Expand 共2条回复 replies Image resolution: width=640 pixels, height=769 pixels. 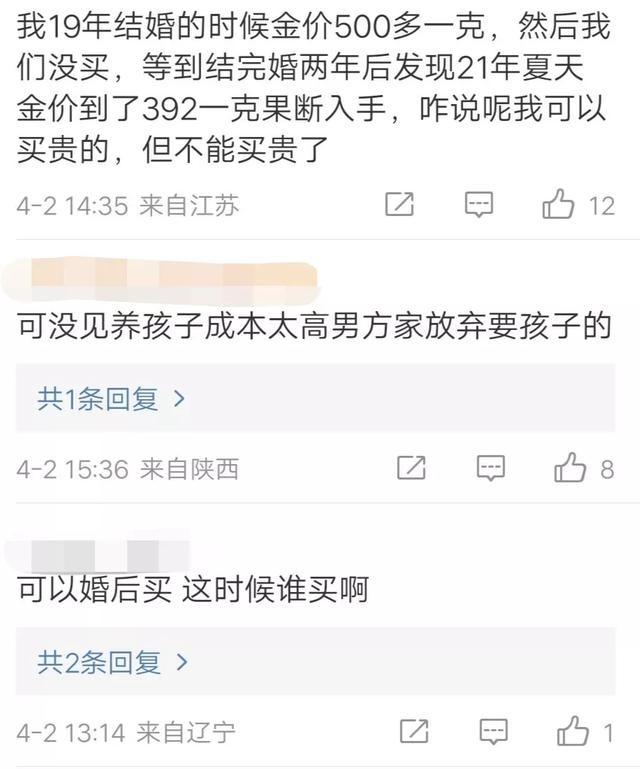click(112, 662)
